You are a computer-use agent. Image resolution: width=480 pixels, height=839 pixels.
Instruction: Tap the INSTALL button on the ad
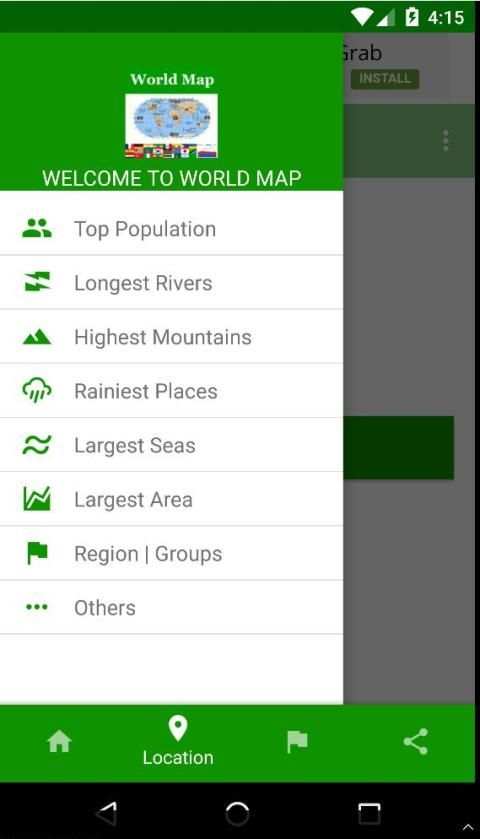tap(385, 79)
